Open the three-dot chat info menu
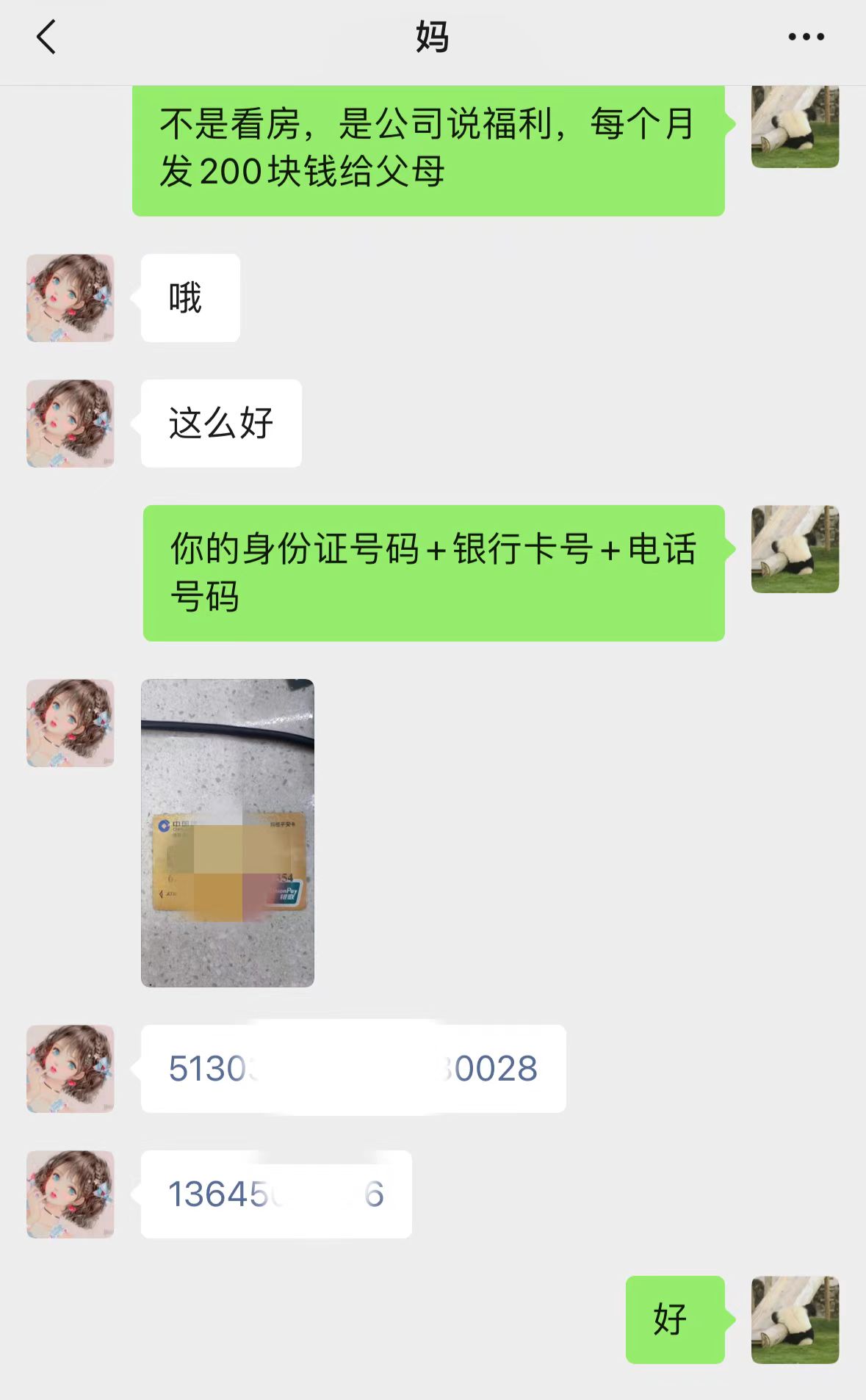The height and width of the screenshot is (1400, 866). [x=806, y=37]
